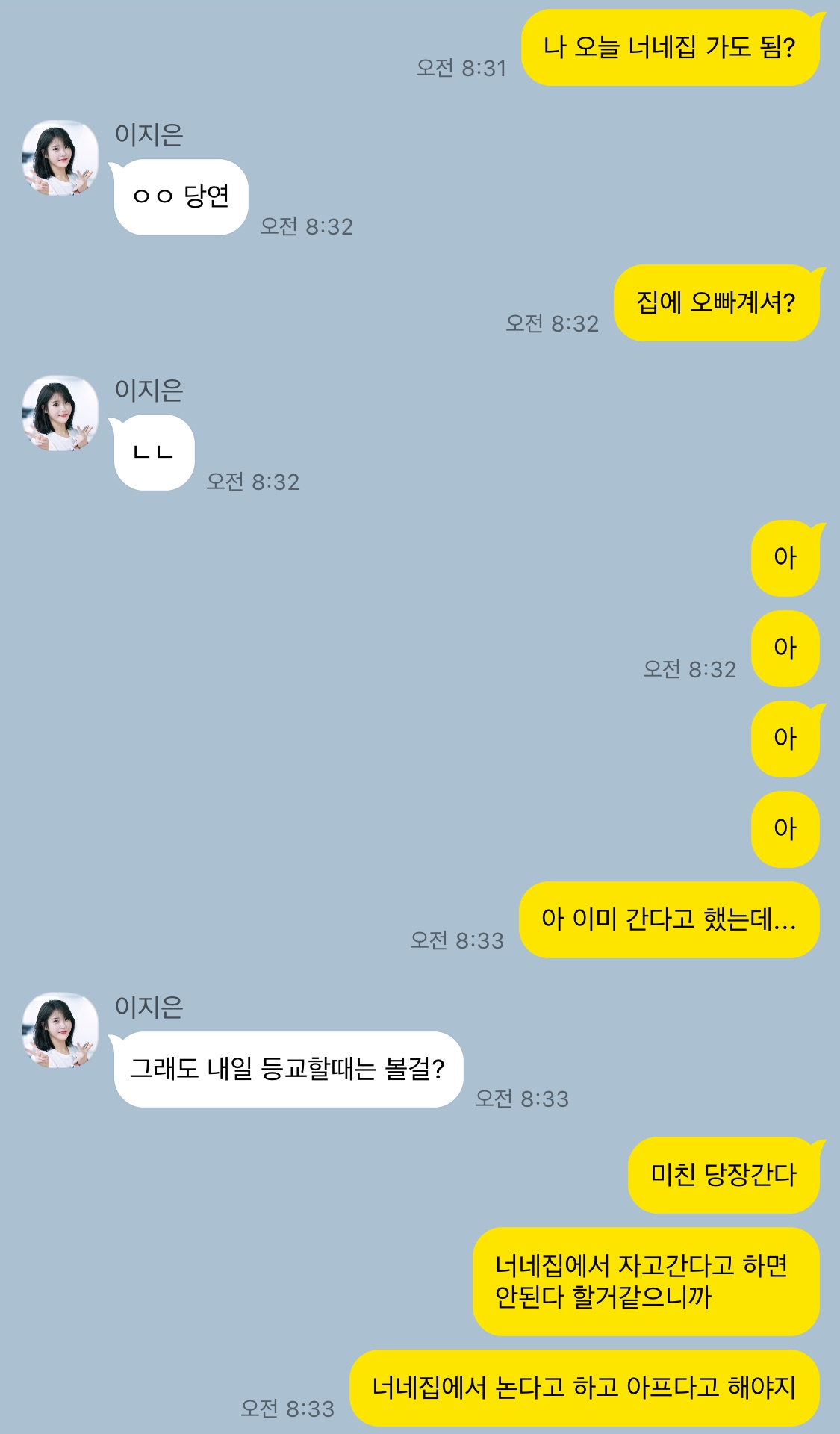View 이지은's profile picture beside the "ㄴㄴ" message
The height and width of the screenshot is (1434, 840).
tap(60, 413)
